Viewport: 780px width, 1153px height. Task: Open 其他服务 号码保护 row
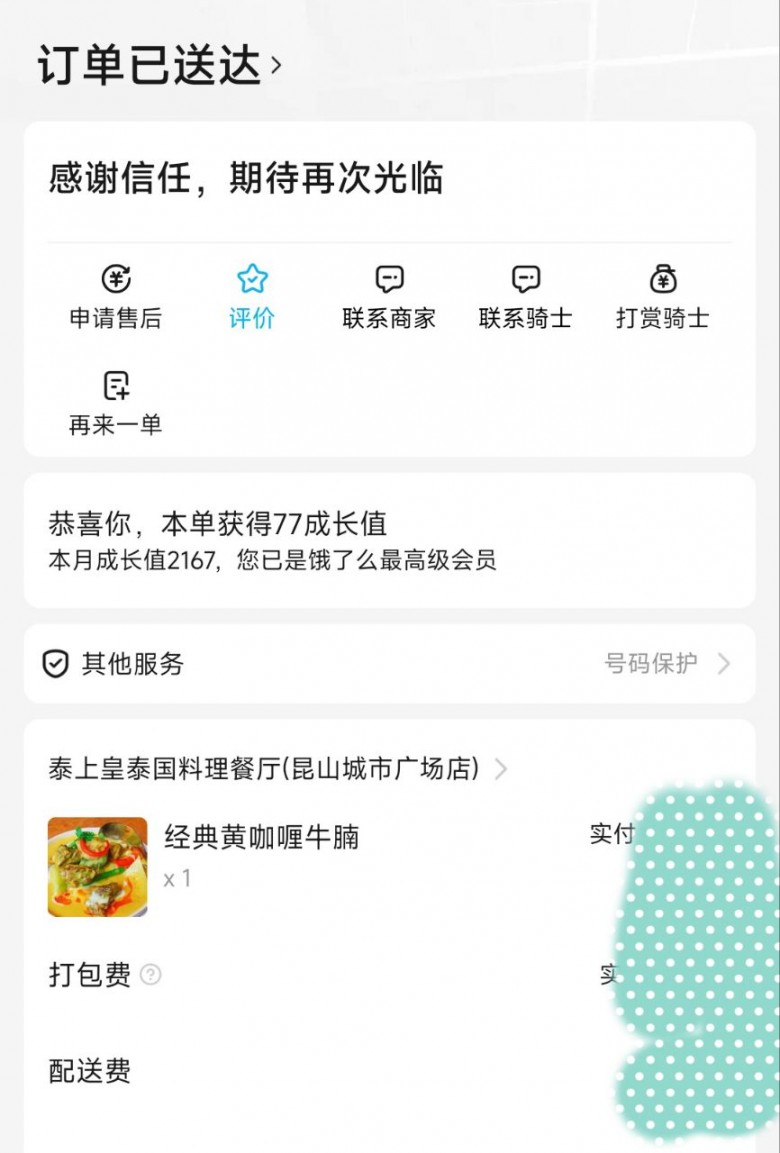389,664
